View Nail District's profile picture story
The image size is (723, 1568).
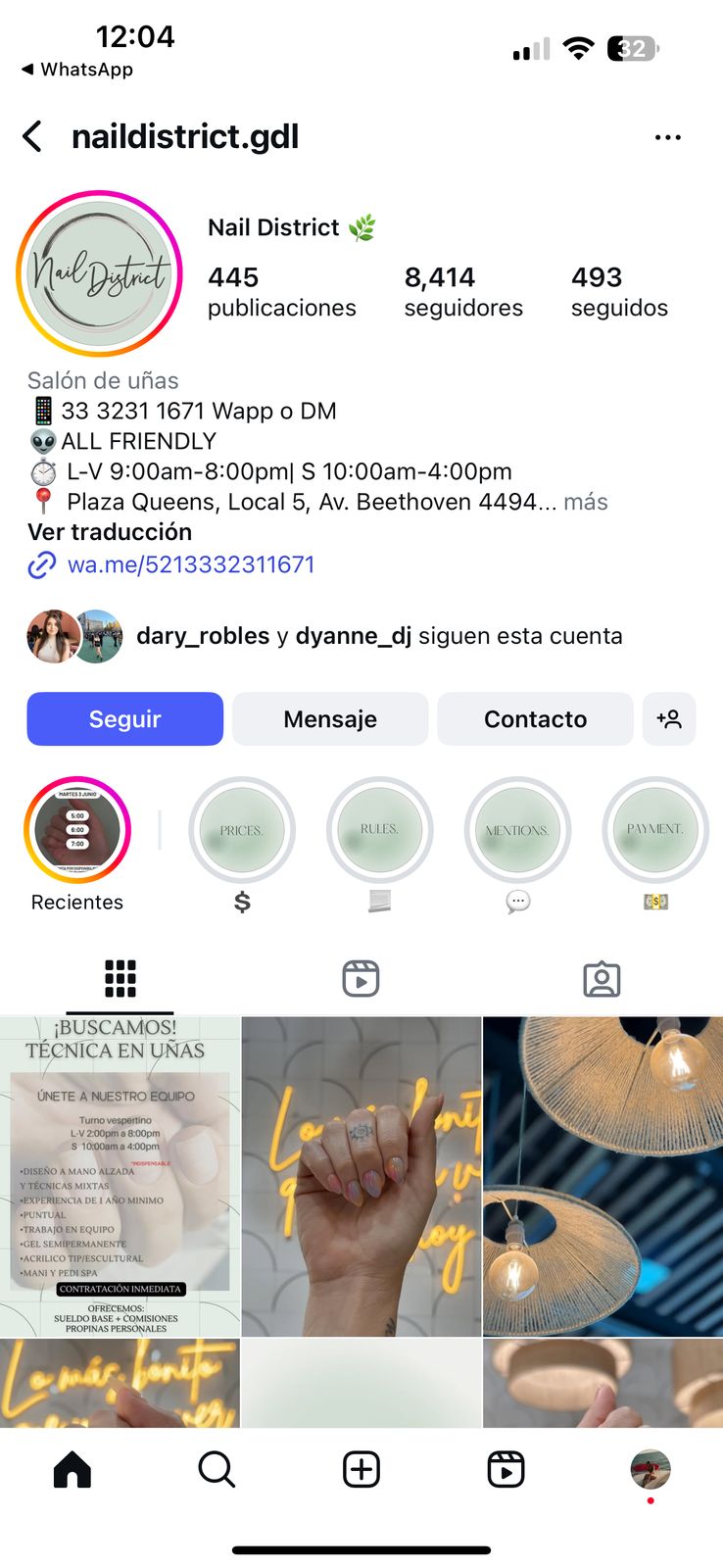pos(99,273)
